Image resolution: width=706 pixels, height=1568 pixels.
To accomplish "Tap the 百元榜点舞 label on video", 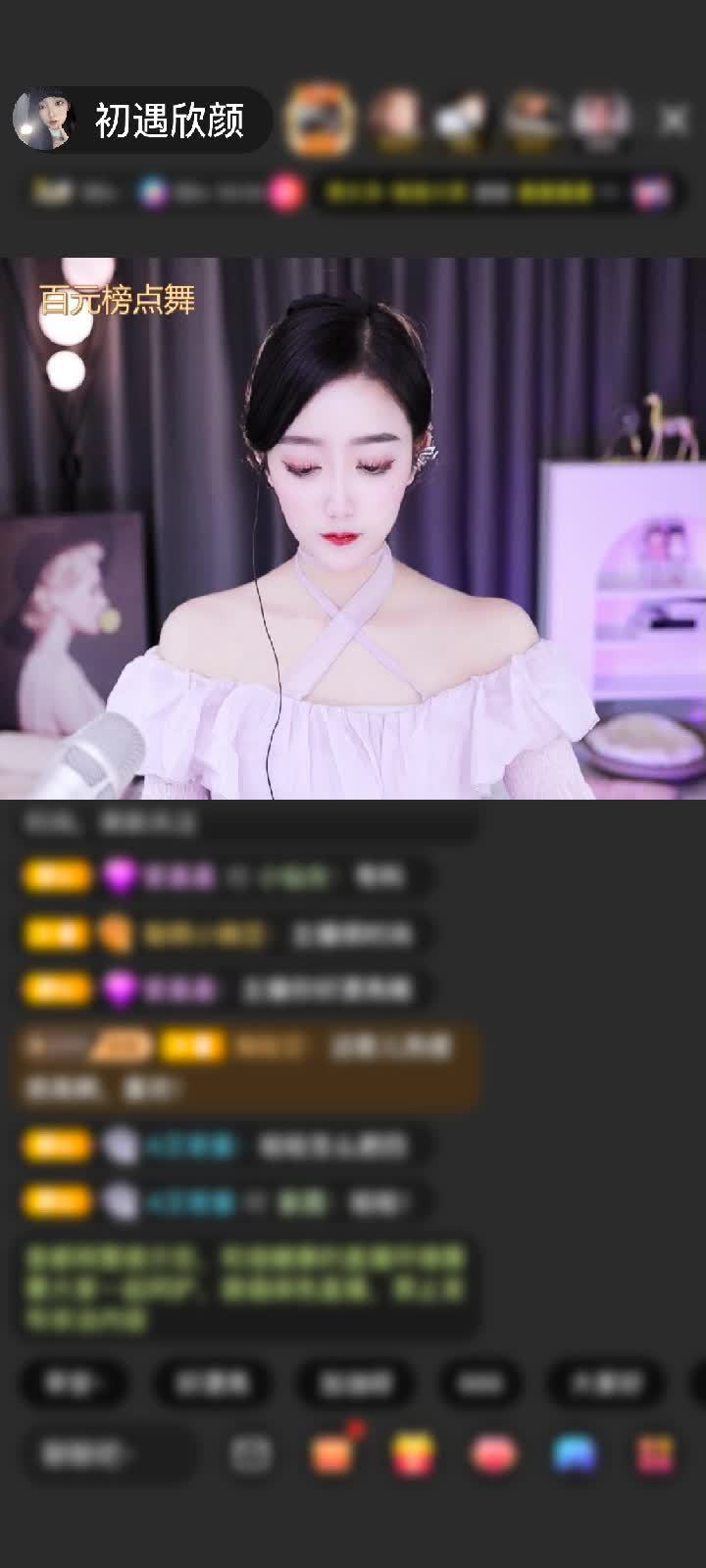I will [x=118, y=300].
